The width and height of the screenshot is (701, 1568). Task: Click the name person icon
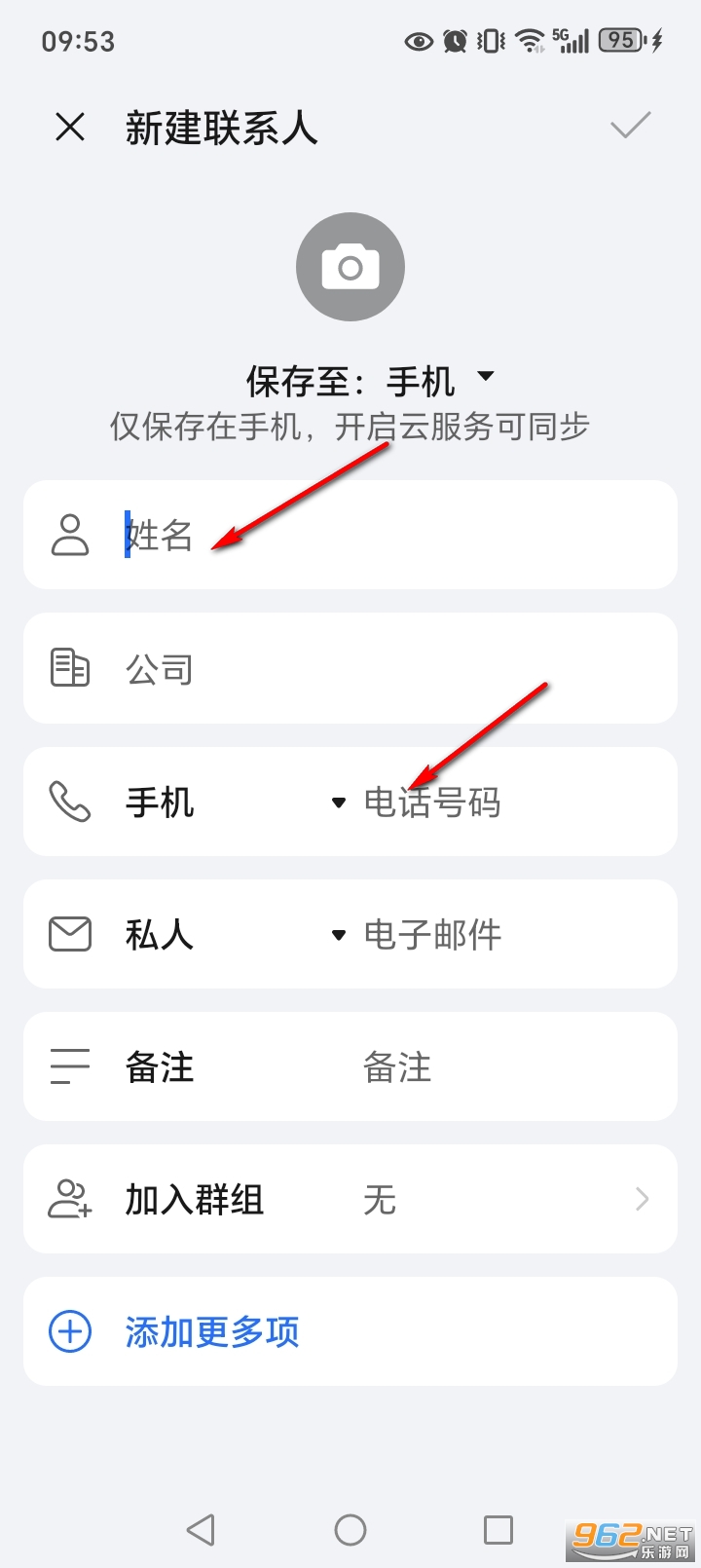point(68,535)
